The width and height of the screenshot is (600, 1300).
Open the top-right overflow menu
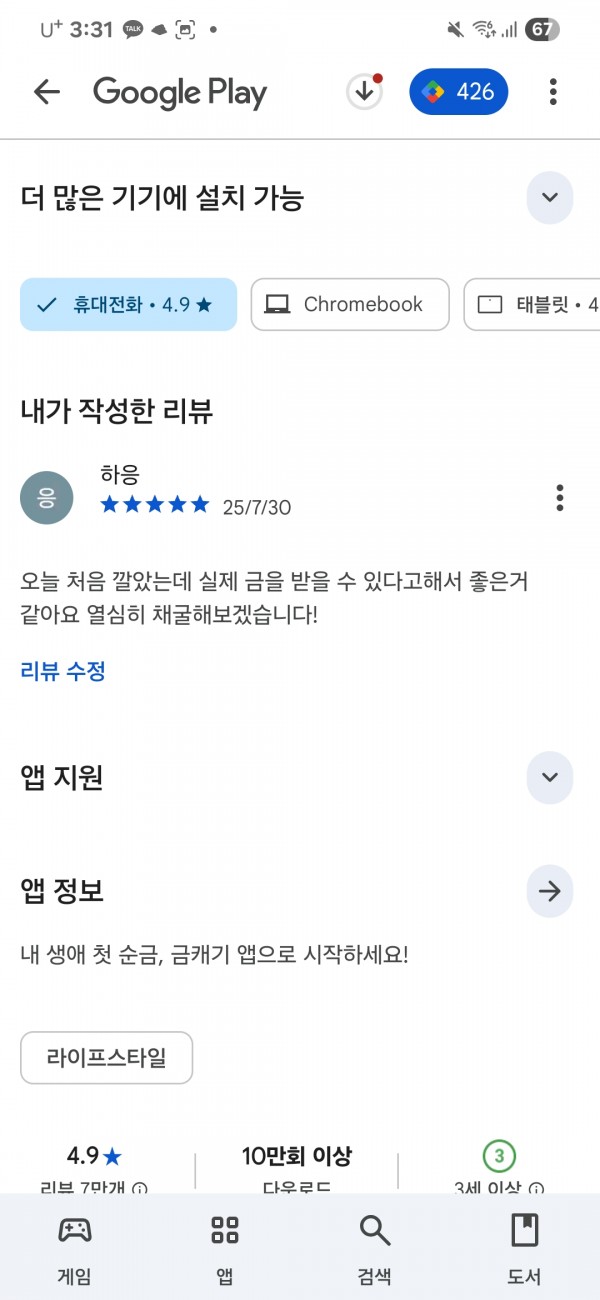553,92
